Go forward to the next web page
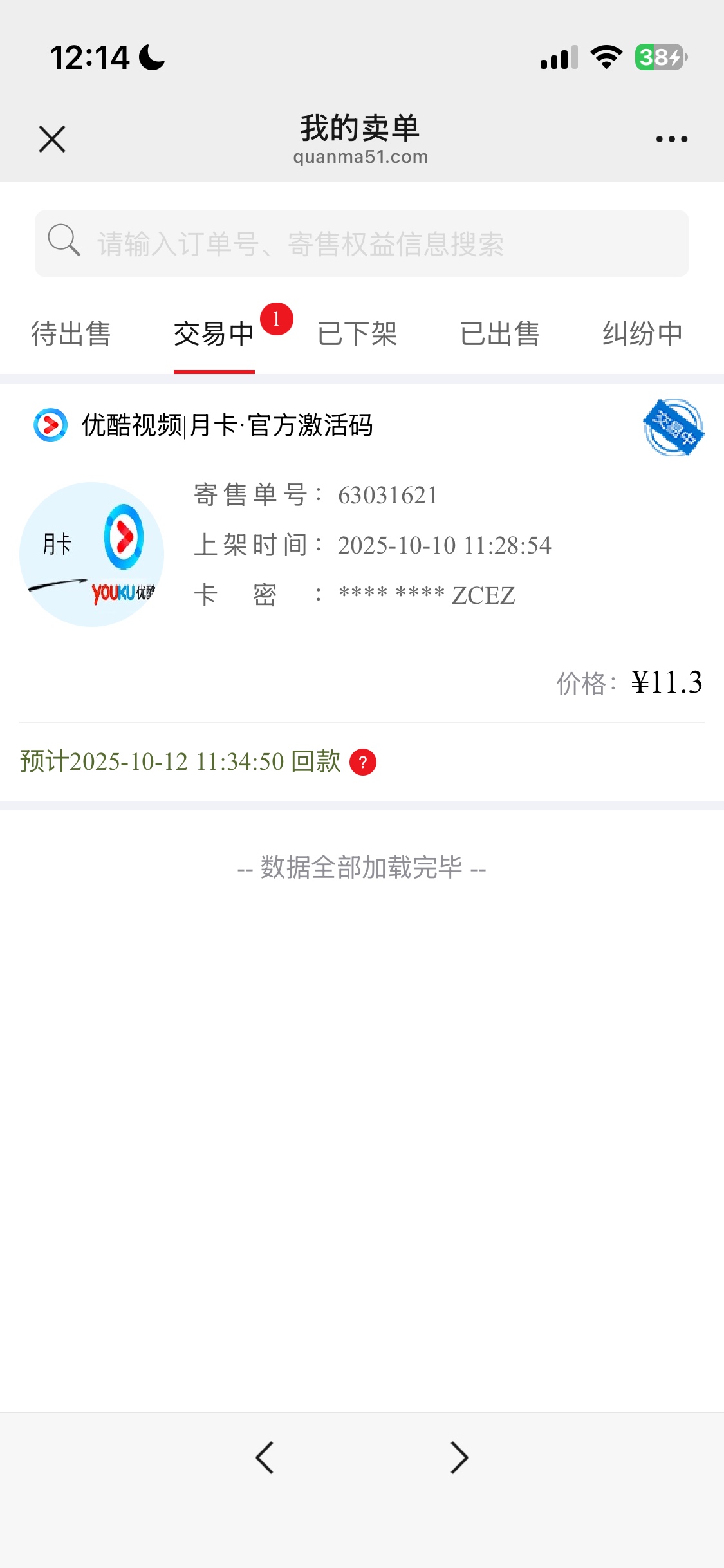724x1568 pixels. tap(459, 1458)
